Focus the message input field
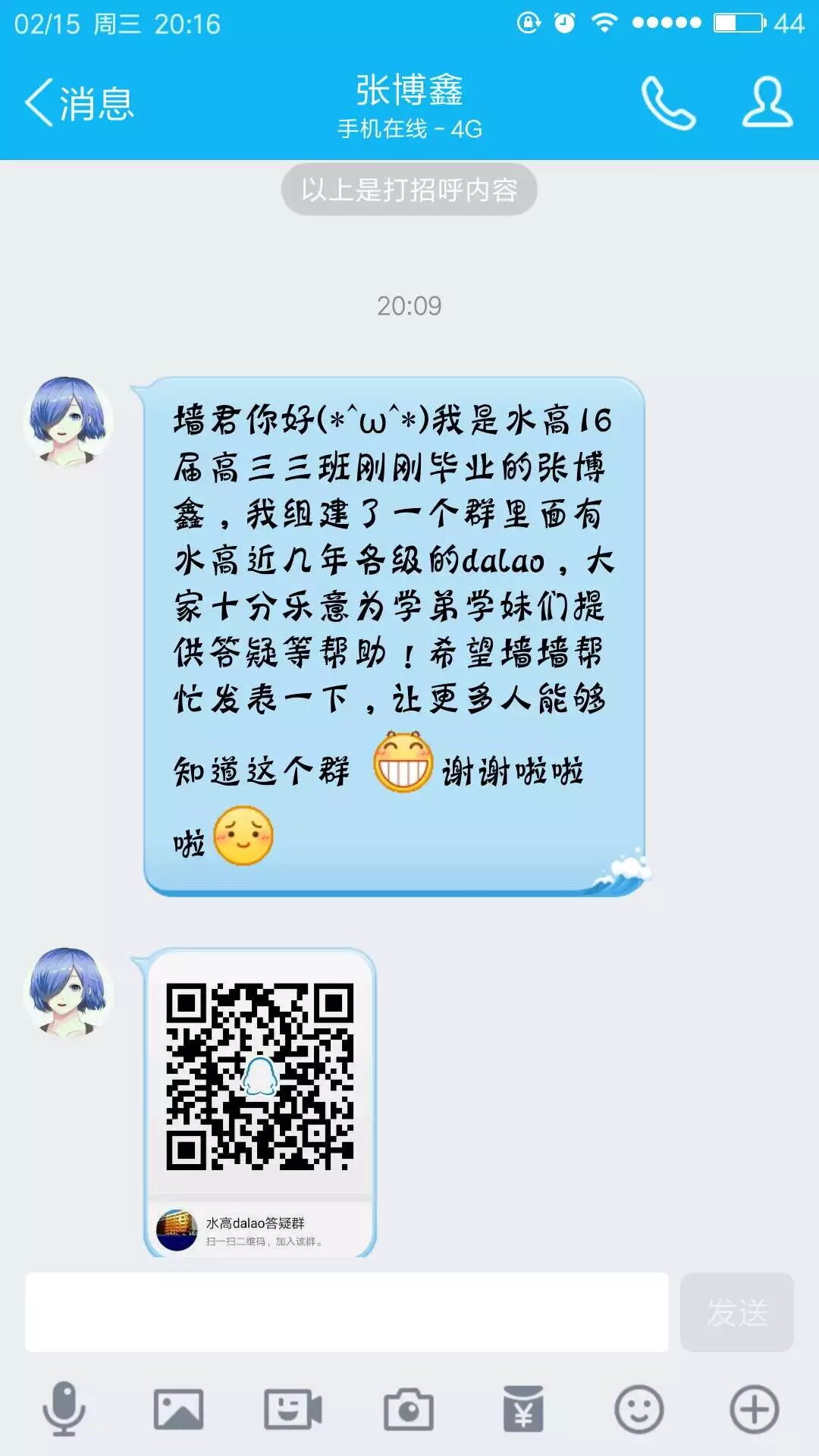 coord(347,1312)
